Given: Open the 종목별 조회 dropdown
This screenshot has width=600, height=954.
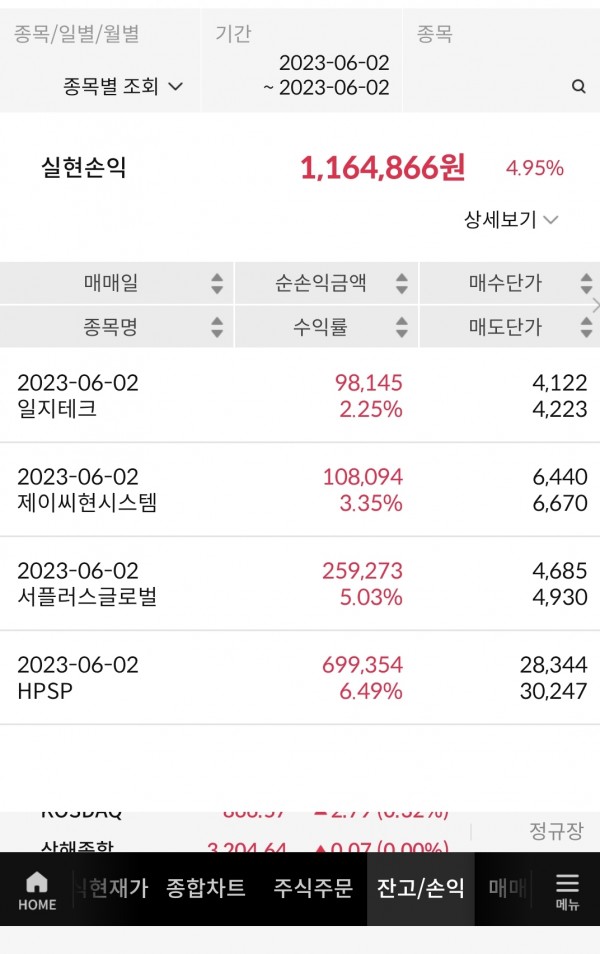Looking at the screenshot, I should (123, 86).
